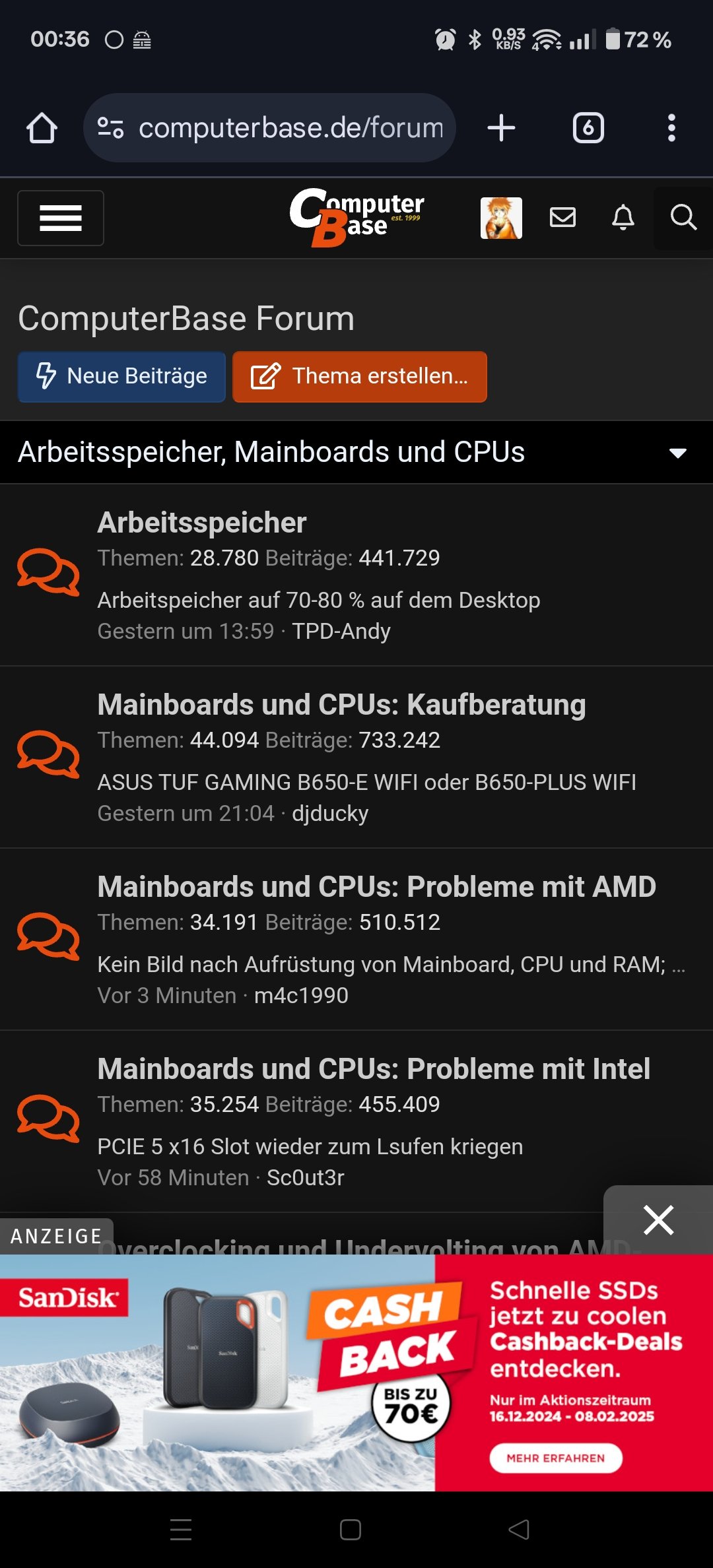This screenshot has height=1568, width=713.
Task: Tap Mehr Erfahren in the SanDisk ad
Action: tap(555, 1458)
